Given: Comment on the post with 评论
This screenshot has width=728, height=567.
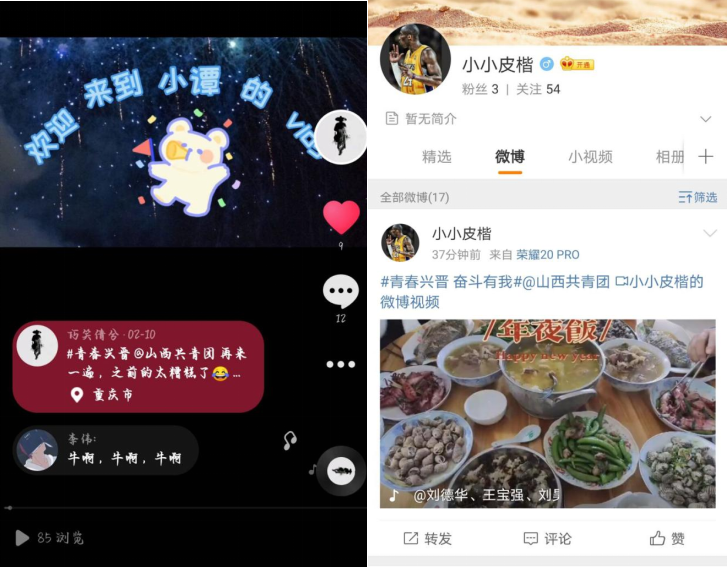Looking at the screenshot, I should pyautogui.click(x=547, y=538).
